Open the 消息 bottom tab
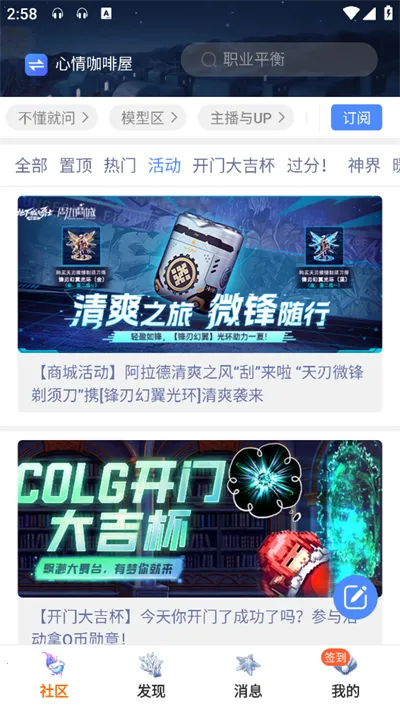Screen dimensions: 400x712 (x=248, y=677)
